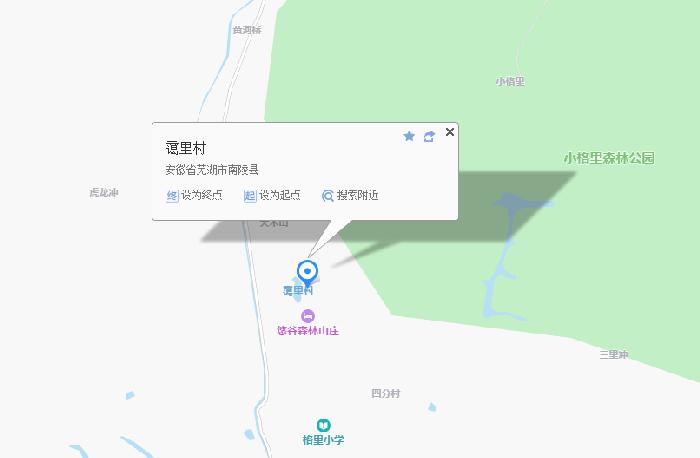Viewport: 700px width, 458px height.
Task: Open the 格里小学 school POI
Action: (x=323, y=425)
